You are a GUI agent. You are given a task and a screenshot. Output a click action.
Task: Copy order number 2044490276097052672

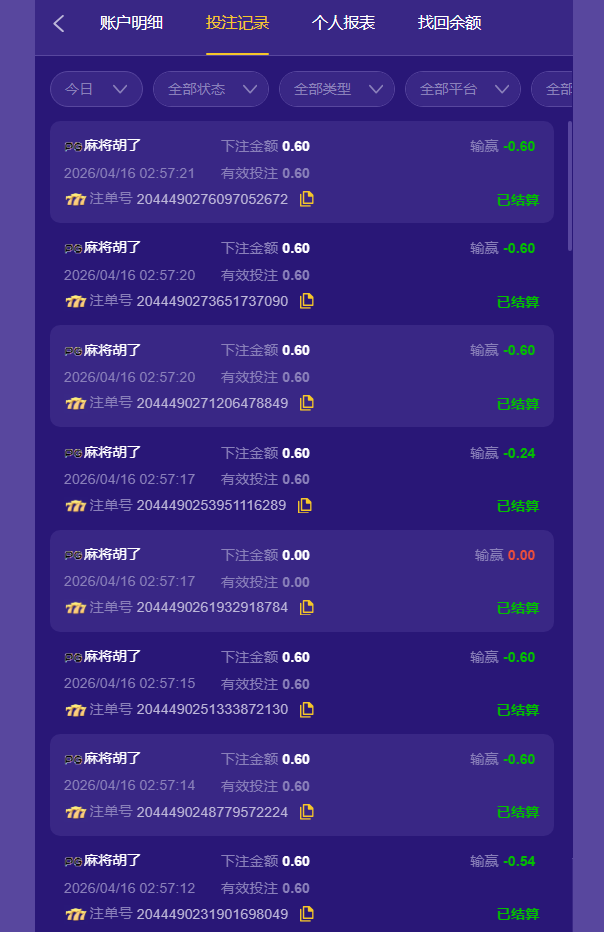(307, 199)
